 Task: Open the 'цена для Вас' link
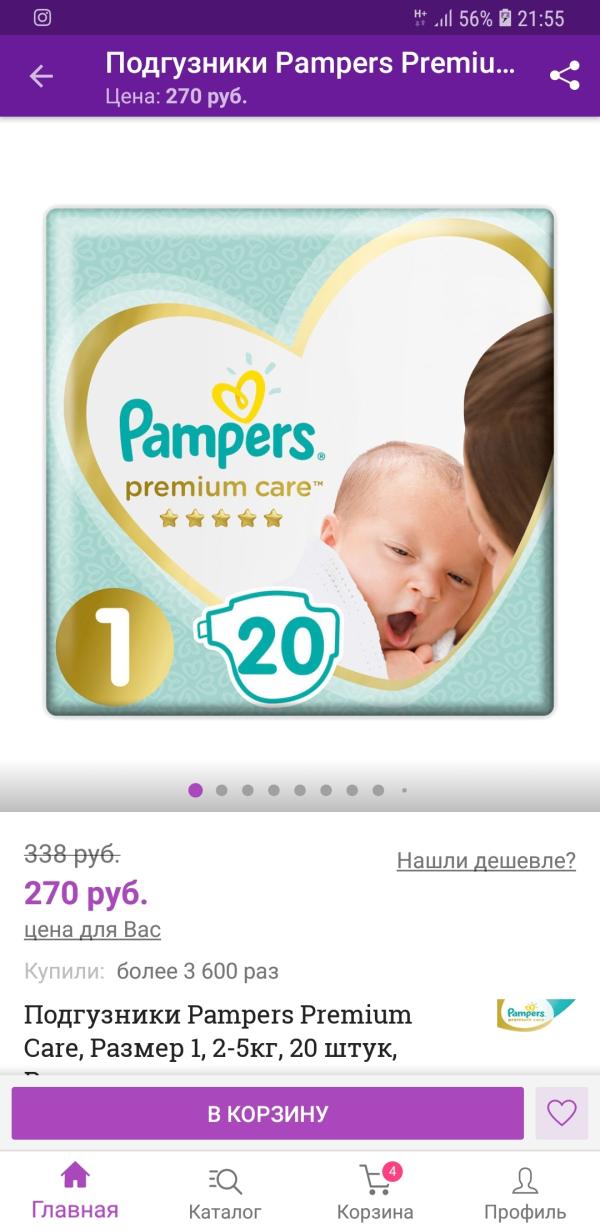click(x=92, y=930)
